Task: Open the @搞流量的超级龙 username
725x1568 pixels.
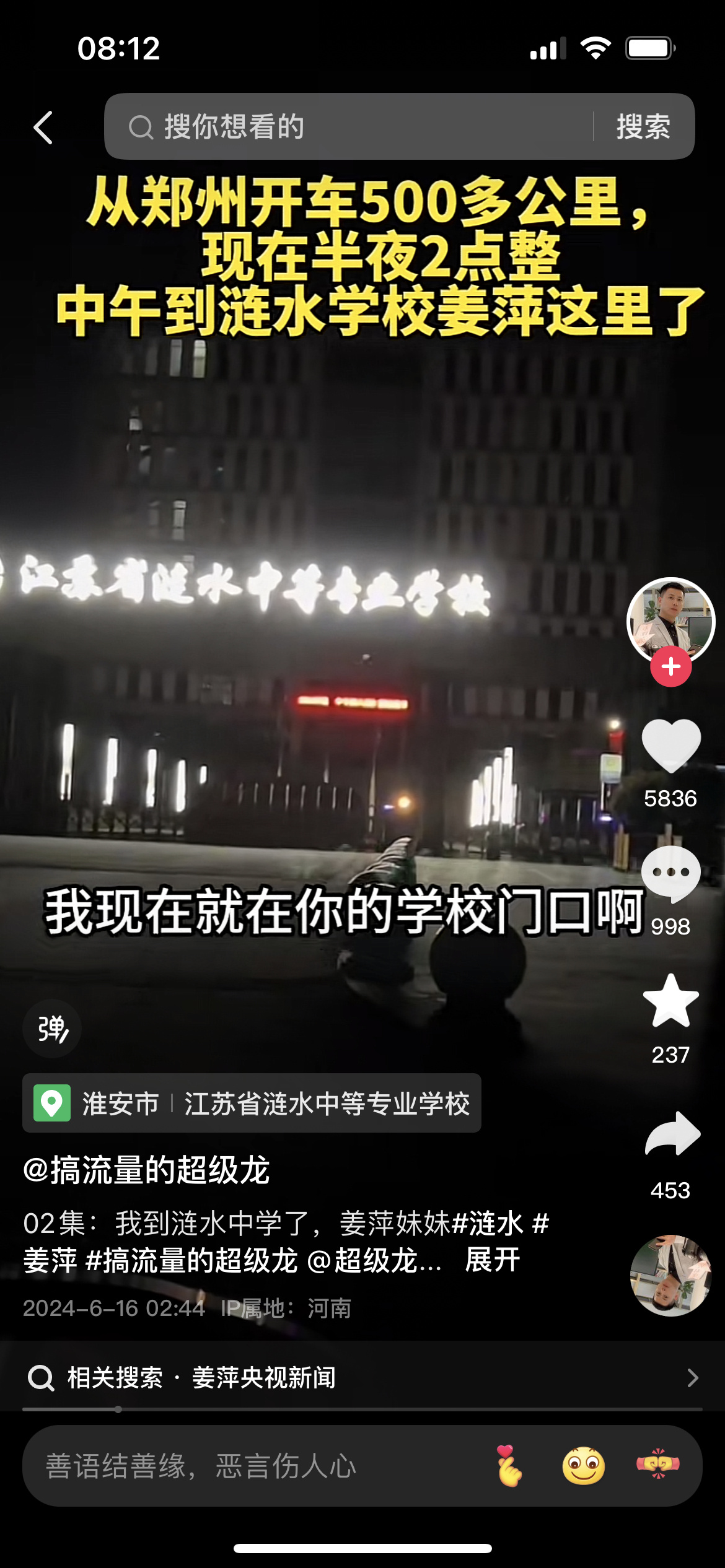Action: 146,1170
